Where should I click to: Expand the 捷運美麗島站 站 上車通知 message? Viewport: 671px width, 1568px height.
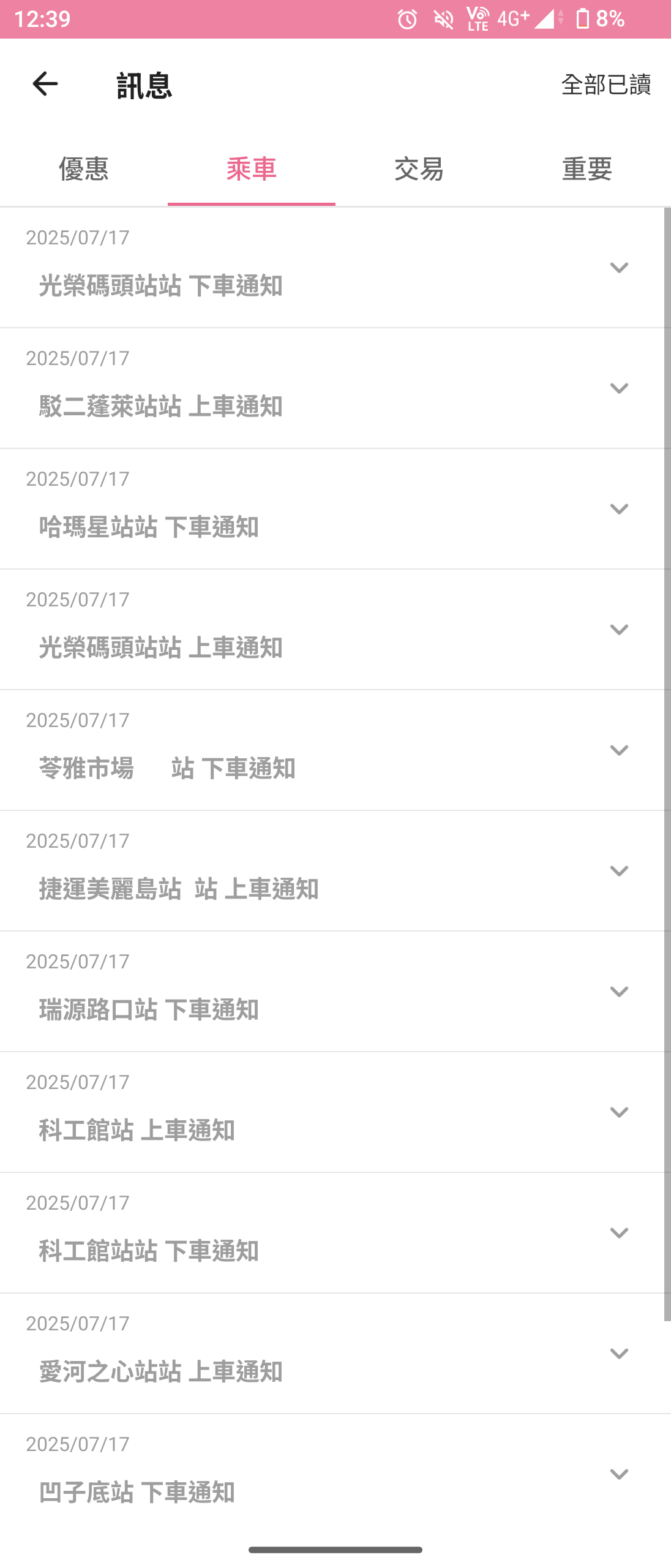coord(619,871)
